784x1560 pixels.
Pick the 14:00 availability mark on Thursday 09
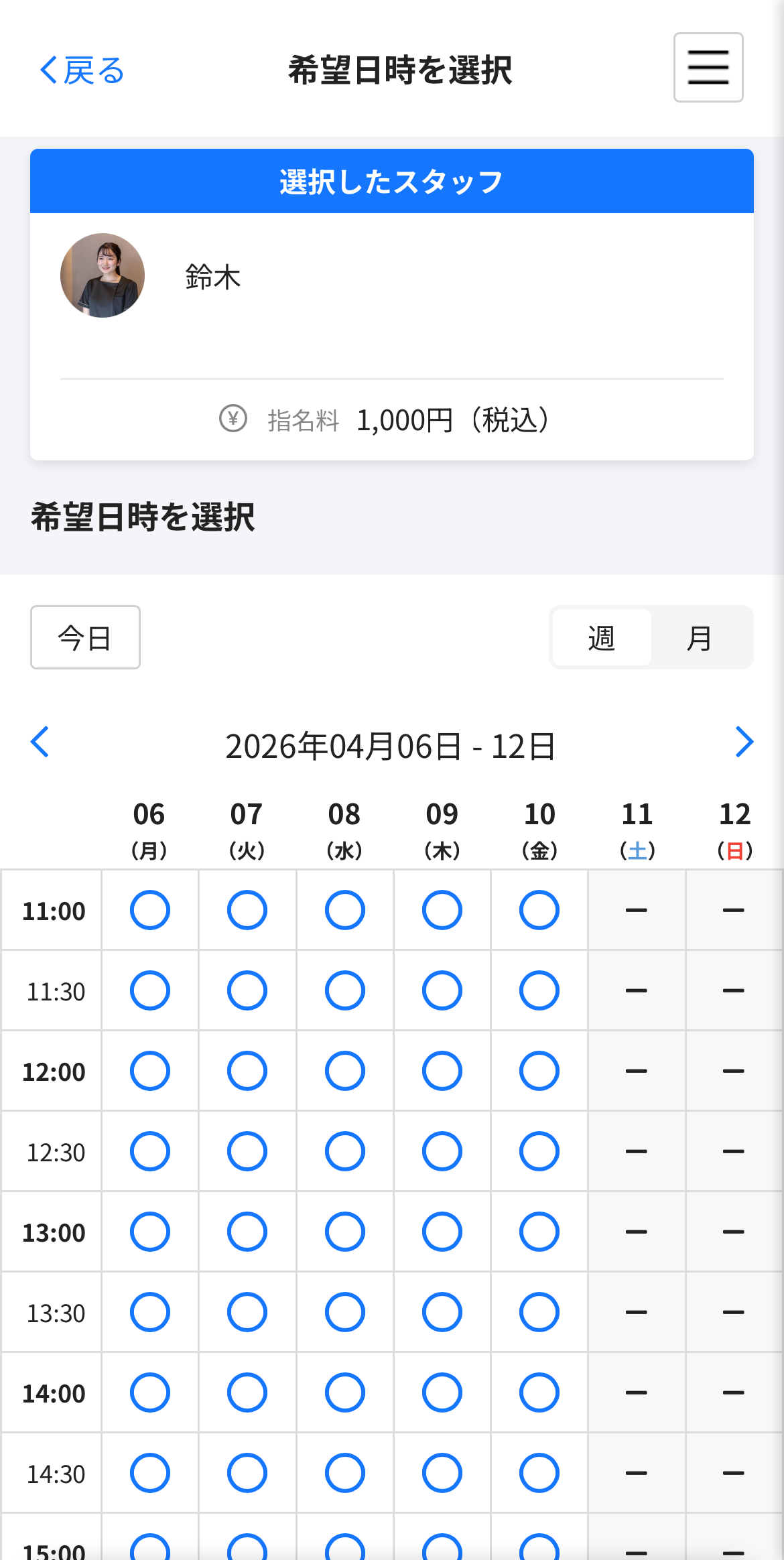point(442,1392)
